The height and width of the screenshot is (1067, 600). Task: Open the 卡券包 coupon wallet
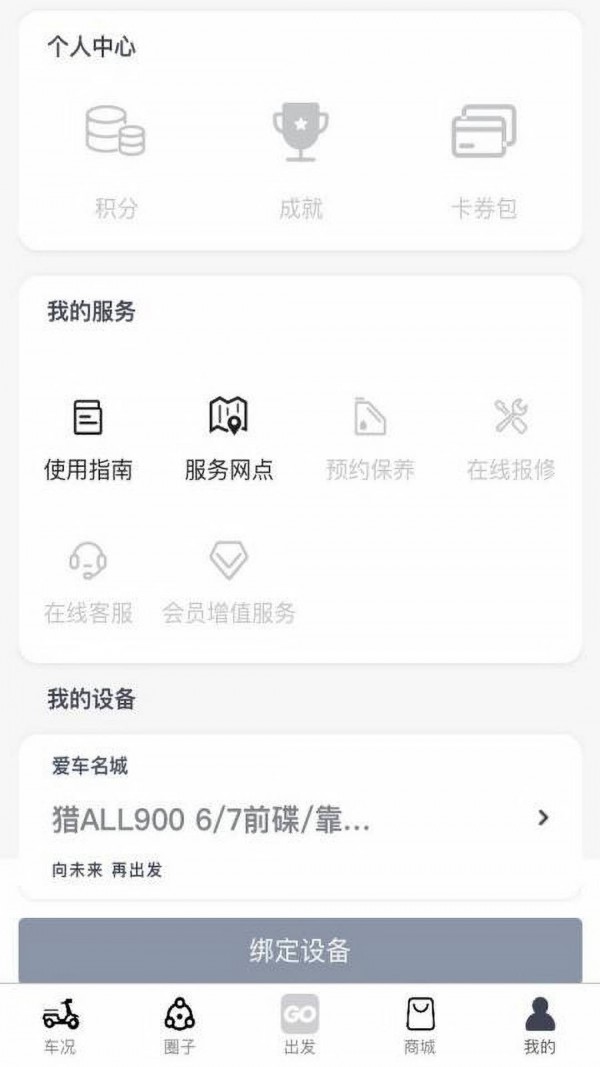[484, 158]
